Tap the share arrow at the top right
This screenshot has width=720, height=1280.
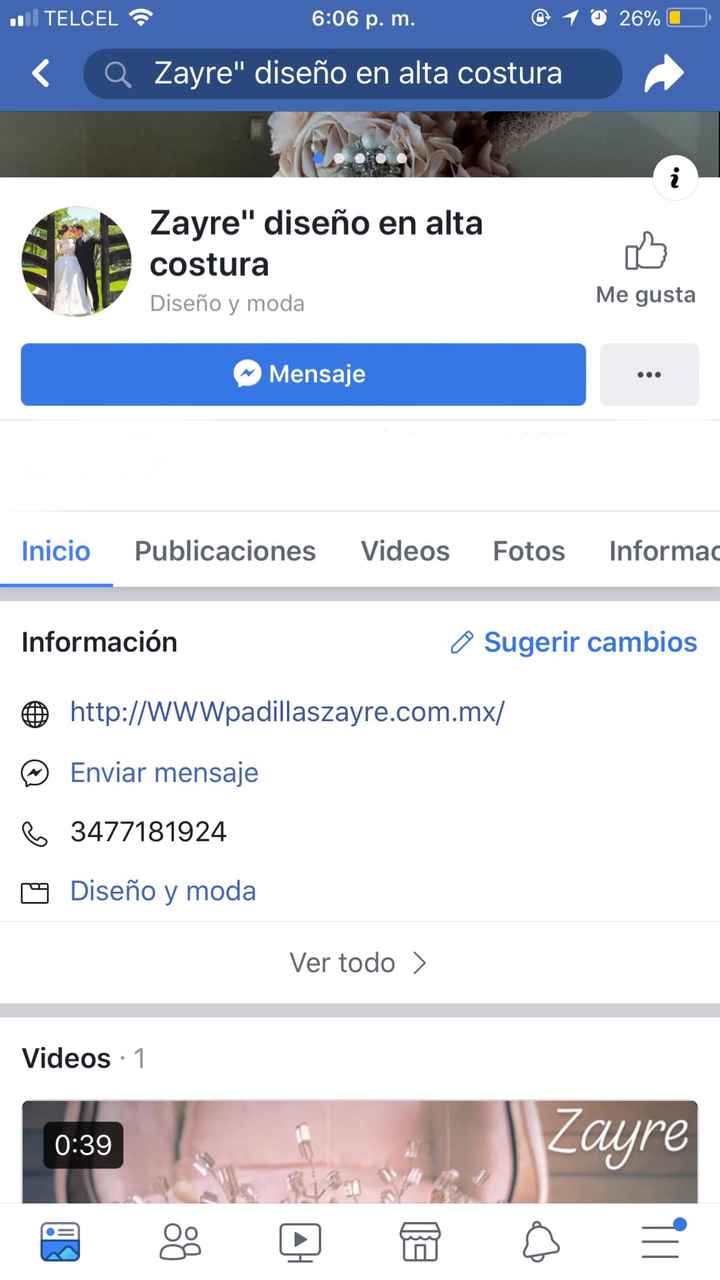click(x=664, y=73)
